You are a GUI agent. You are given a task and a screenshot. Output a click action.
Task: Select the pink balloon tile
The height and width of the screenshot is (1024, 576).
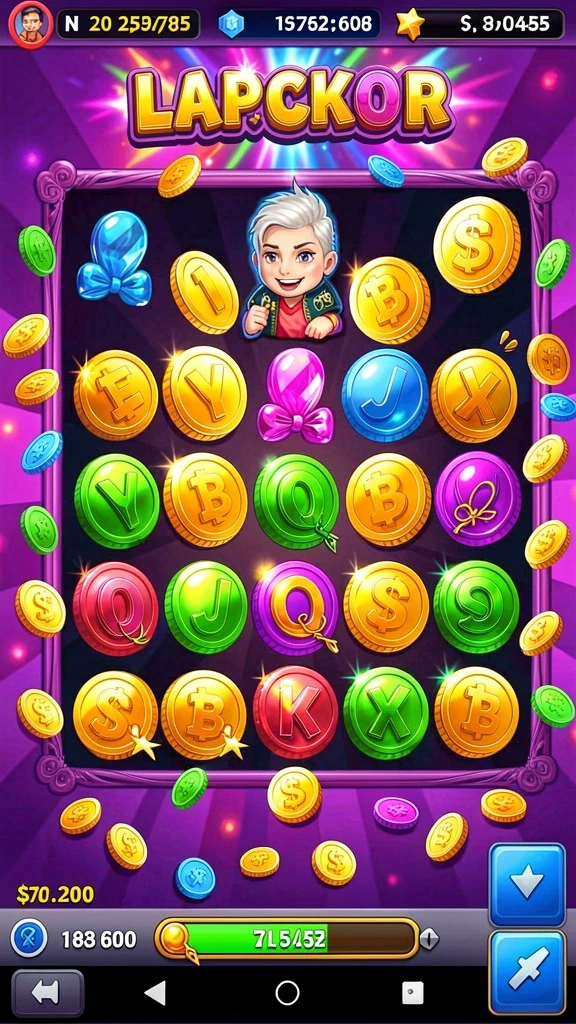(x=295, y=395)
